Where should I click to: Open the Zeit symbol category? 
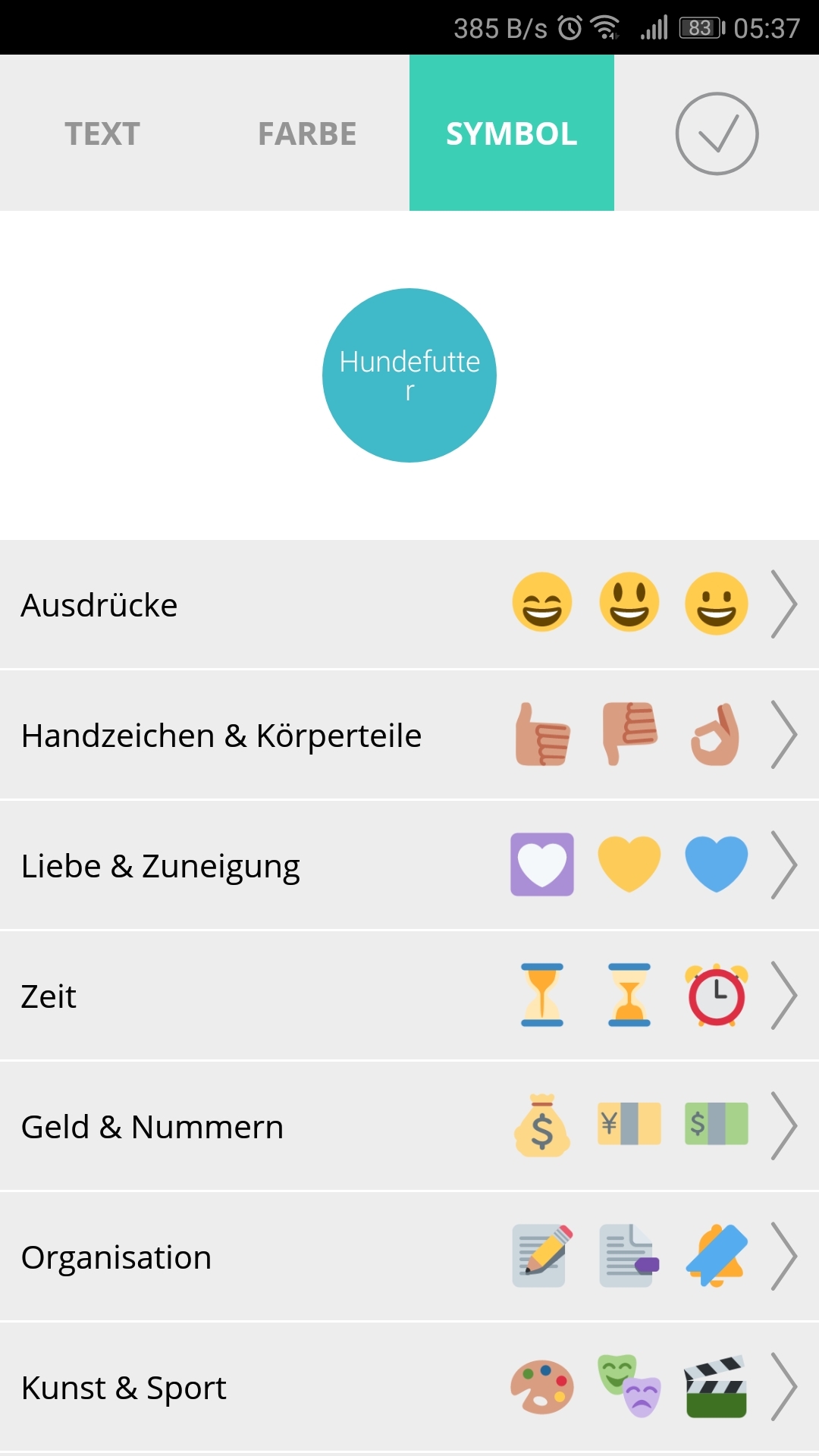(x=409, y=996)
